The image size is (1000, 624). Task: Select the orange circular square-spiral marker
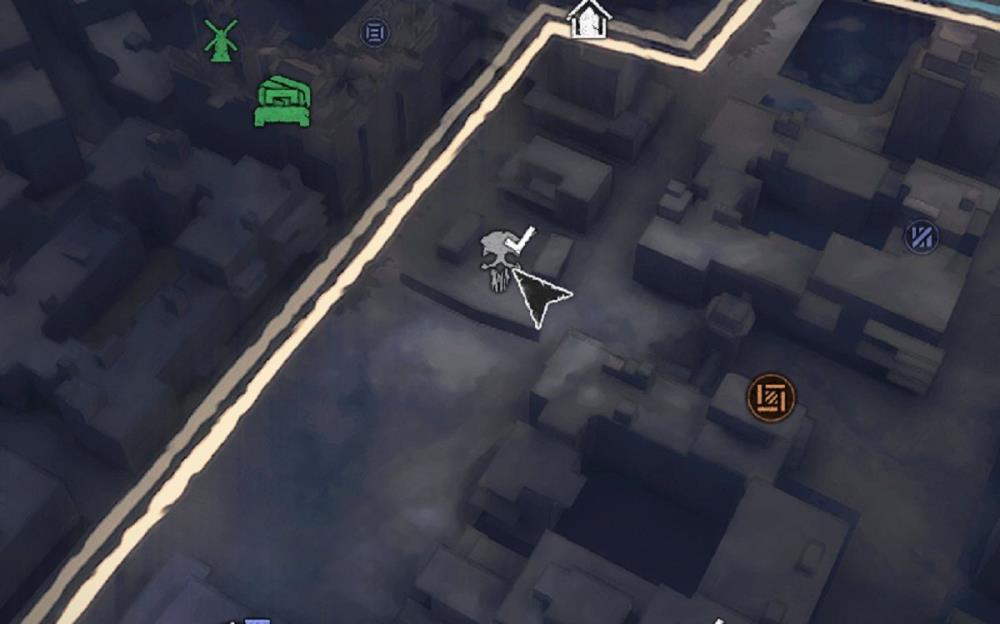(771, 398)
